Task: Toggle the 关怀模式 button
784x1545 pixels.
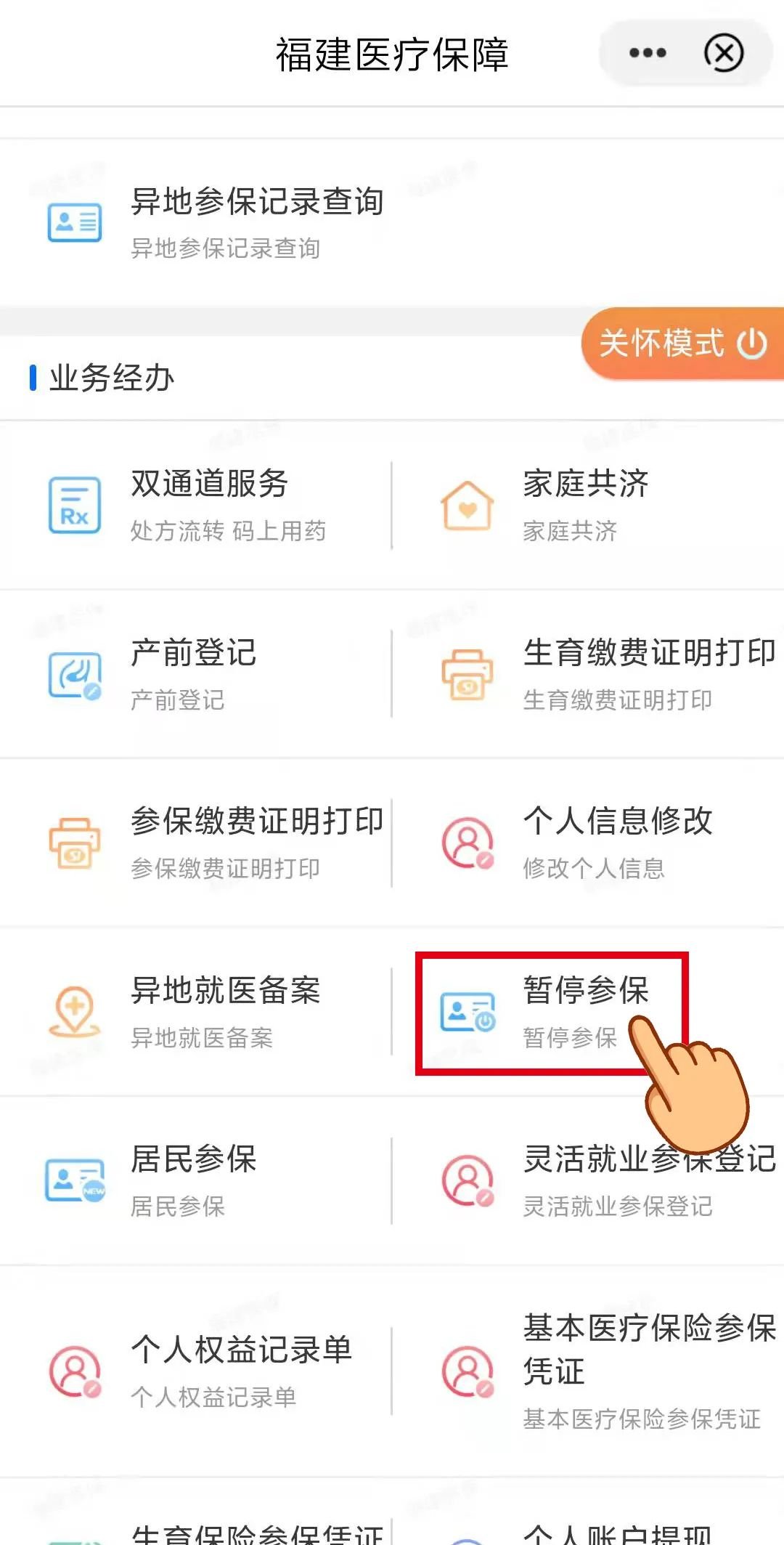Action: coord(682,344)
